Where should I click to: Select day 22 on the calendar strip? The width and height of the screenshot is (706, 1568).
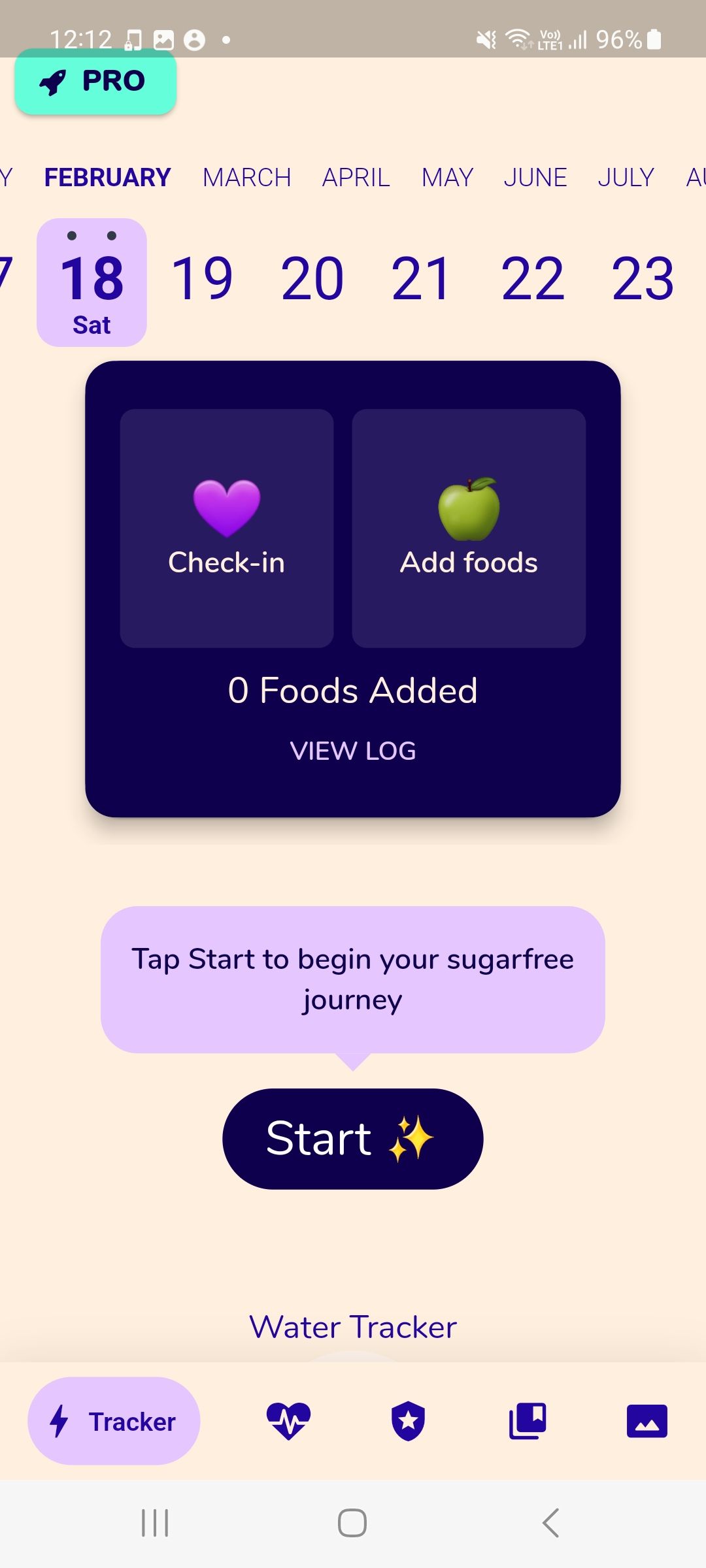point(533,278)
